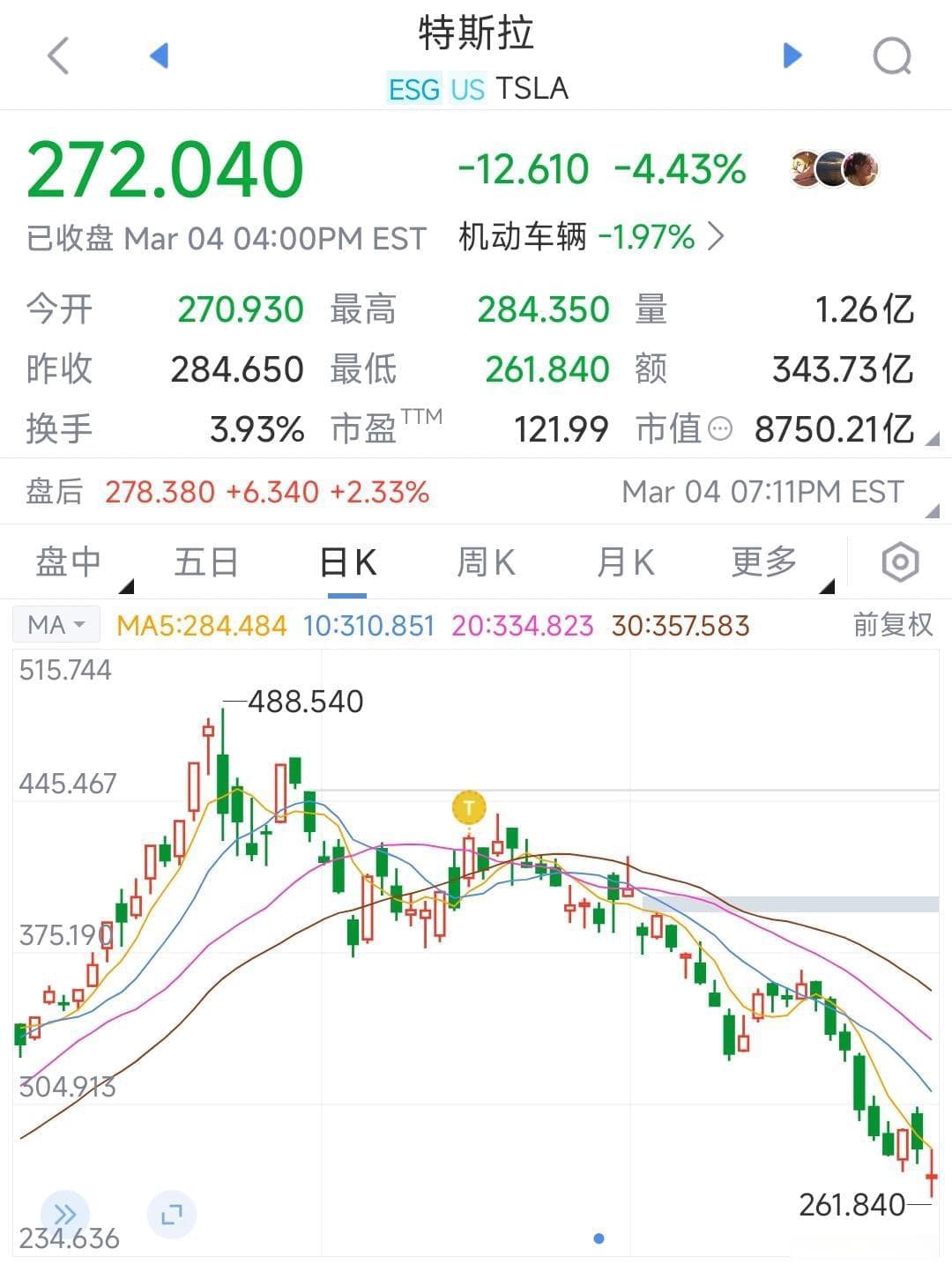
Task: Select the 日K chart tab
Action: click(347, 562)
